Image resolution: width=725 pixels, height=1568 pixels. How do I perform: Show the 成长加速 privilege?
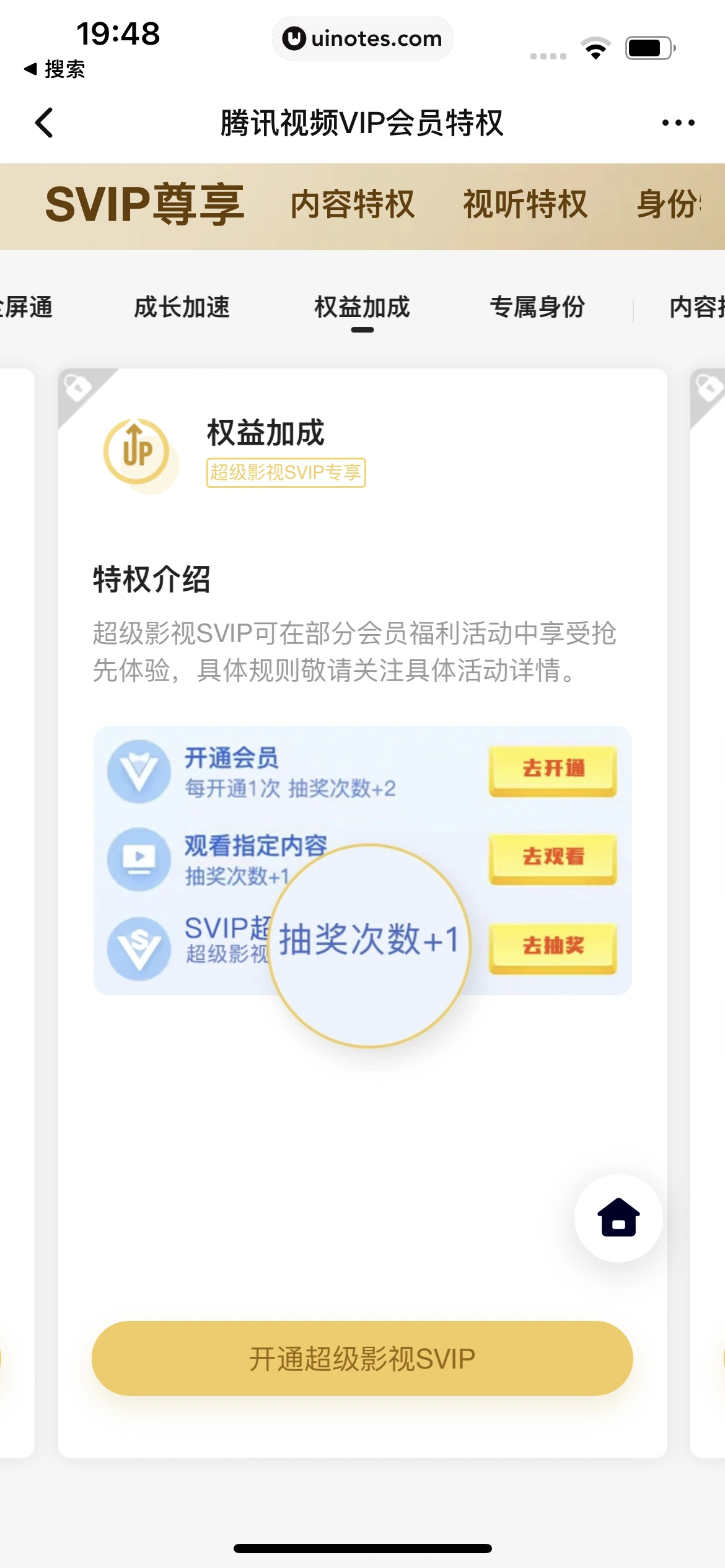tap(182, 307)
